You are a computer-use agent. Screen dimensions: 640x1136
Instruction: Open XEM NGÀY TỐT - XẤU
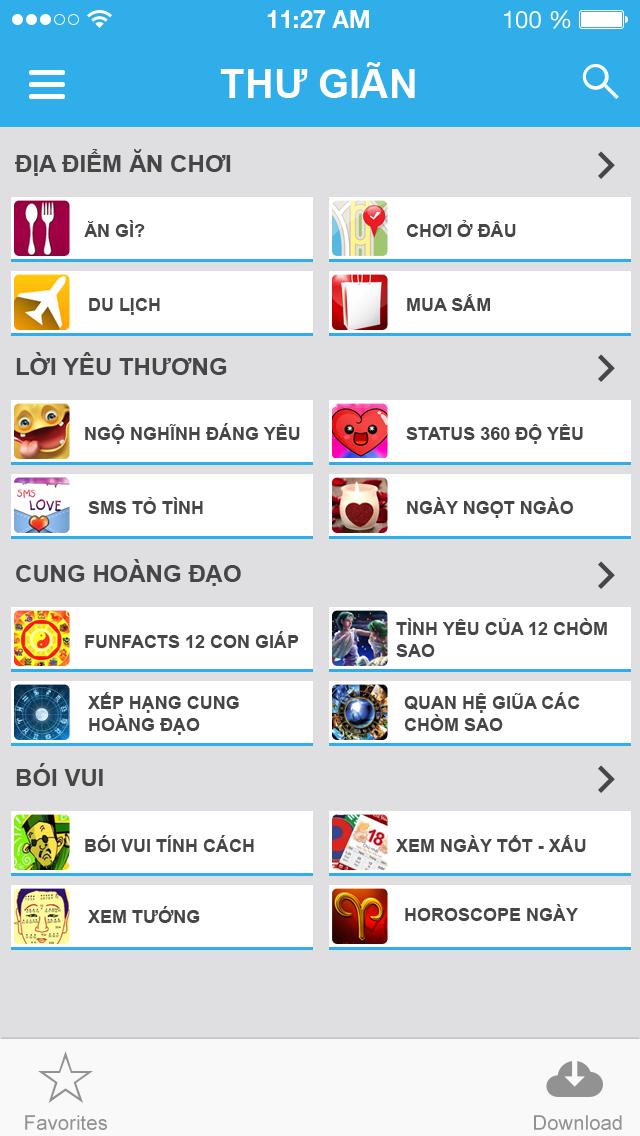click(x=480, y=845)
